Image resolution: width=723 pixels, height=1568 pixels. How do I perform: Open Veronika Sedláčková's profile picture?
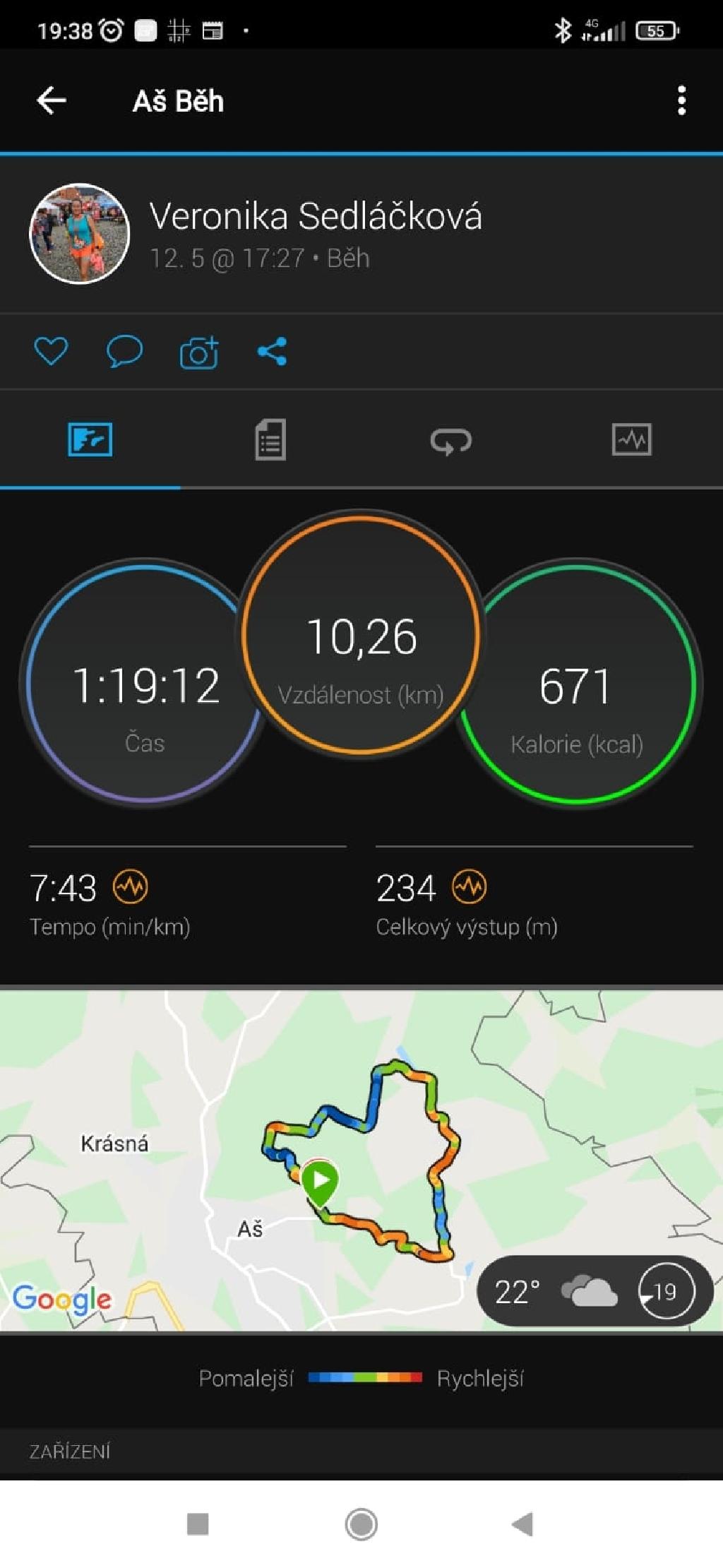click(x=79, y=234)
